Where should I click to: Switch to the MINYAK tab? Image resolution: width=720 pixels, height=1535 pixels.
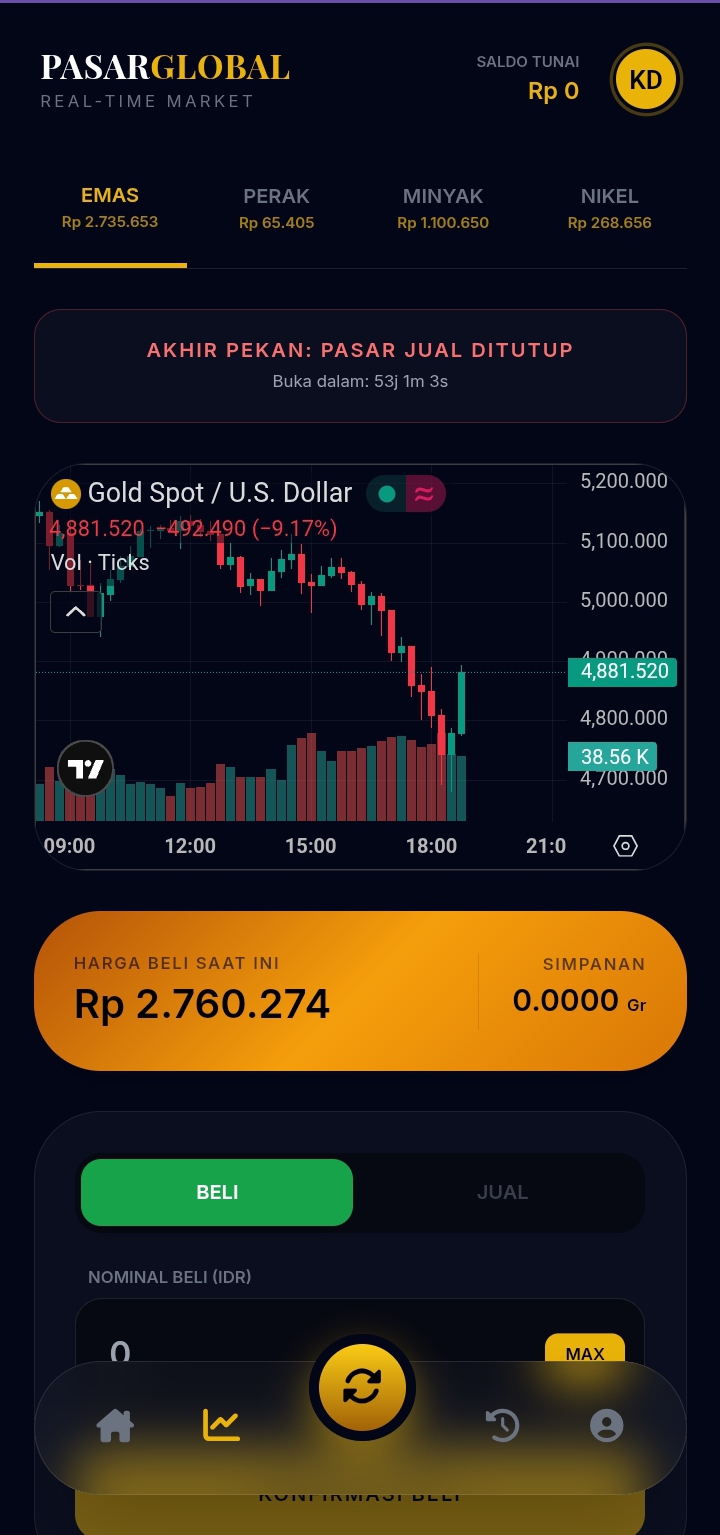point(443,208)
